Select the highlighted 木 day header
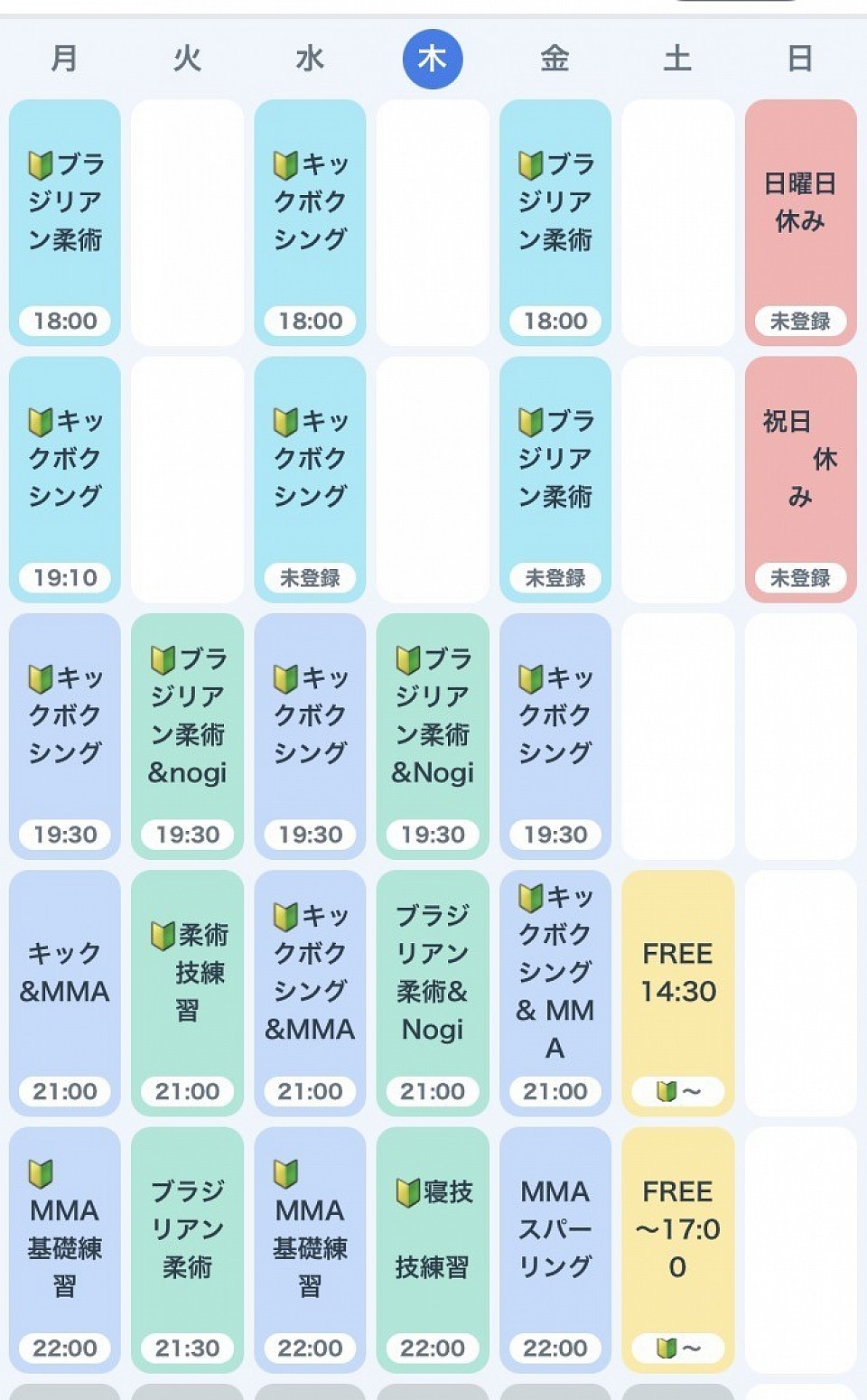This screenshot has width=867, height=1400. pyautogui.click(x=433, y=59)
